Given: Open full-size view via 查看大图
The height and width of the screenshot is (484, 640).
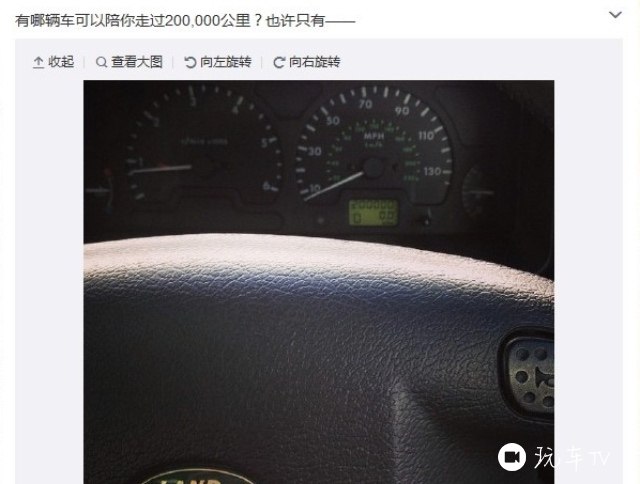Looking at the screenshot, I should [x=129, y=62].
